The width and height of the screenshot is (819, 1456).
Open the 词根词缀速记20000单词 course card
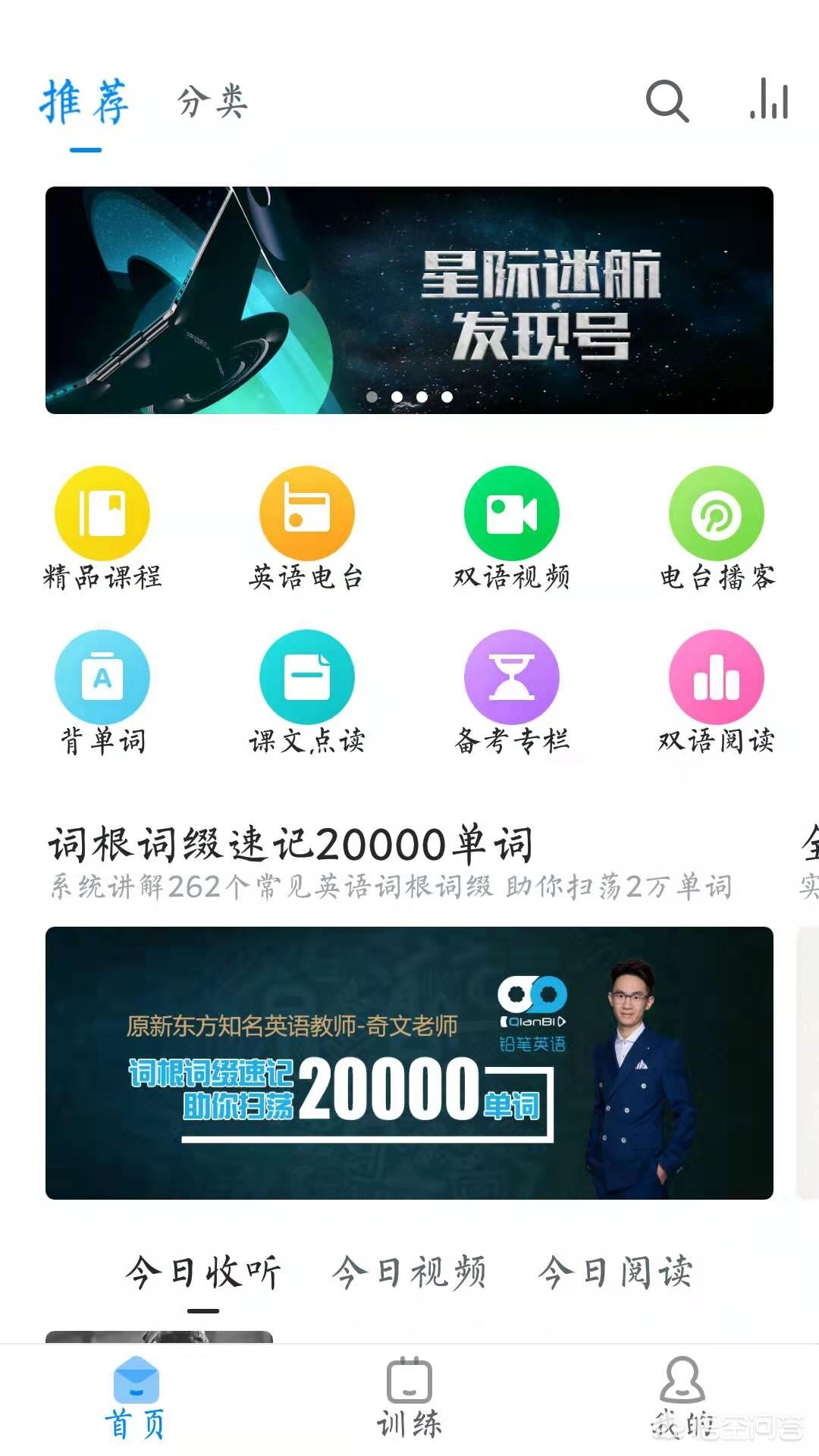(x=409, y=1062)
